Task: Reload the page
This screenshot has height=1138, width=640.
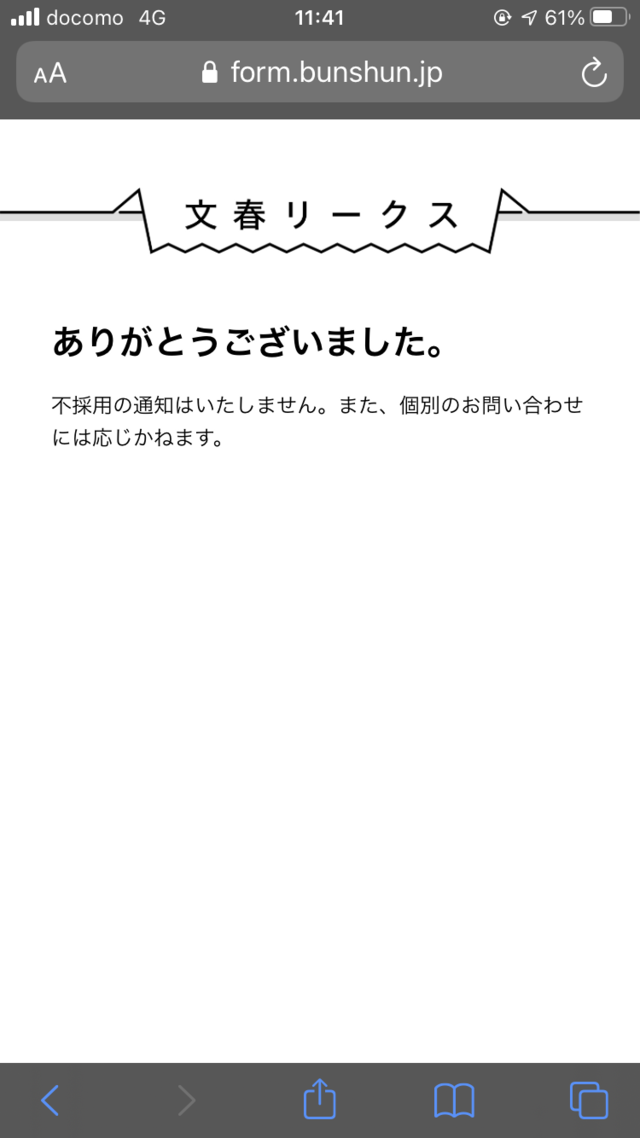Action: coord(593,73)
